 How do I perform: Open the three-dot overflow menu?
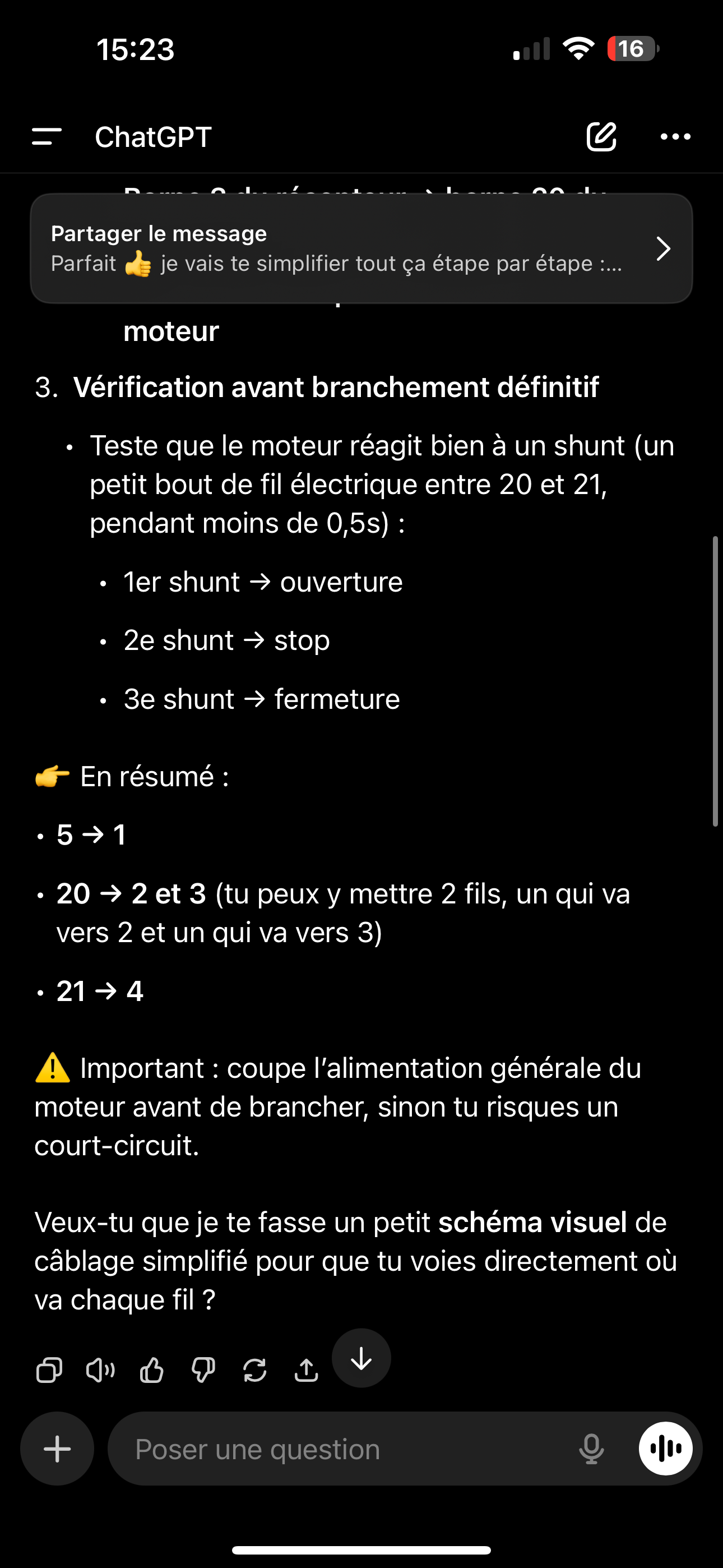pyautogui.click(x=675, y=136)
